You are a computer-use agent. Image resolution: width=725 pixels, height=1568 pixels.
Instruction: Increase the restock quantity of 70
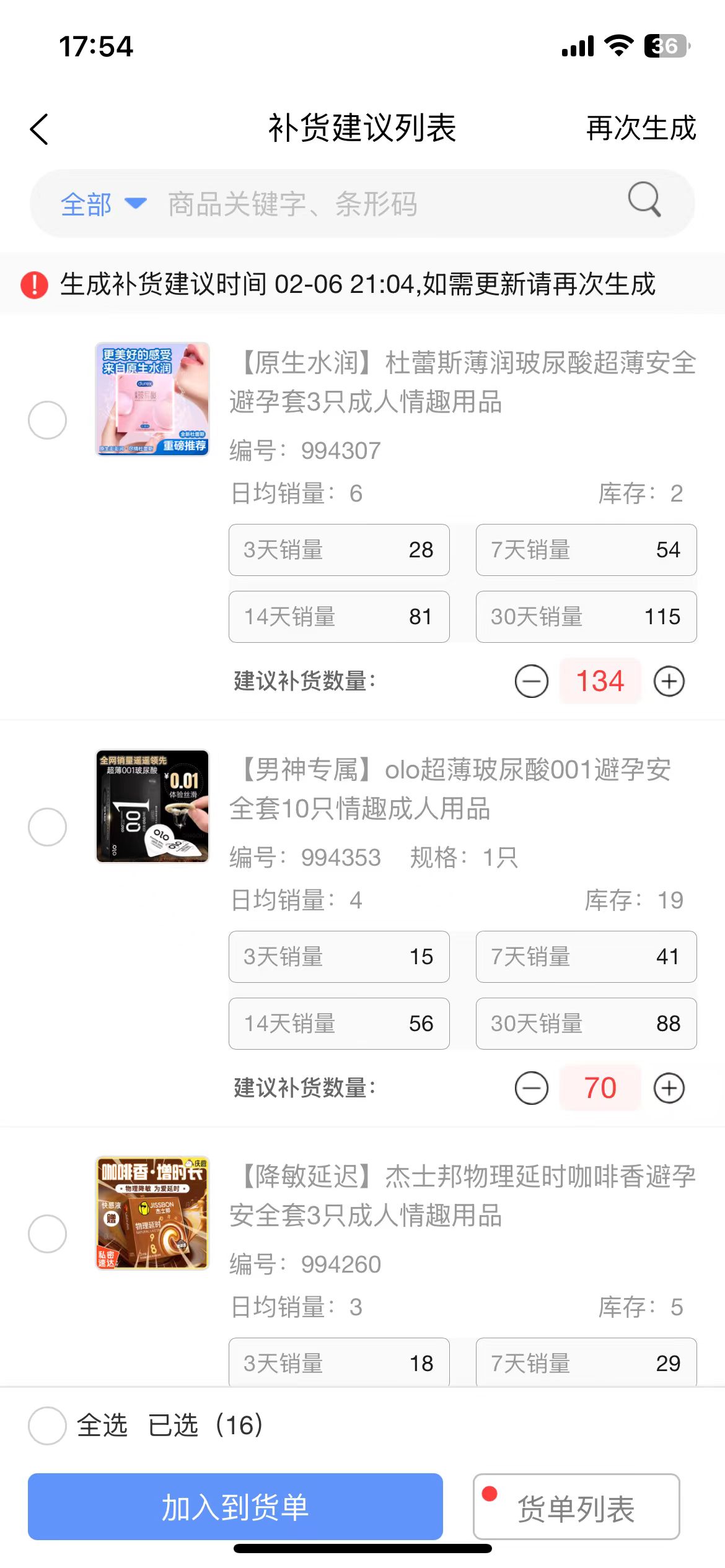coord(669,1088)
